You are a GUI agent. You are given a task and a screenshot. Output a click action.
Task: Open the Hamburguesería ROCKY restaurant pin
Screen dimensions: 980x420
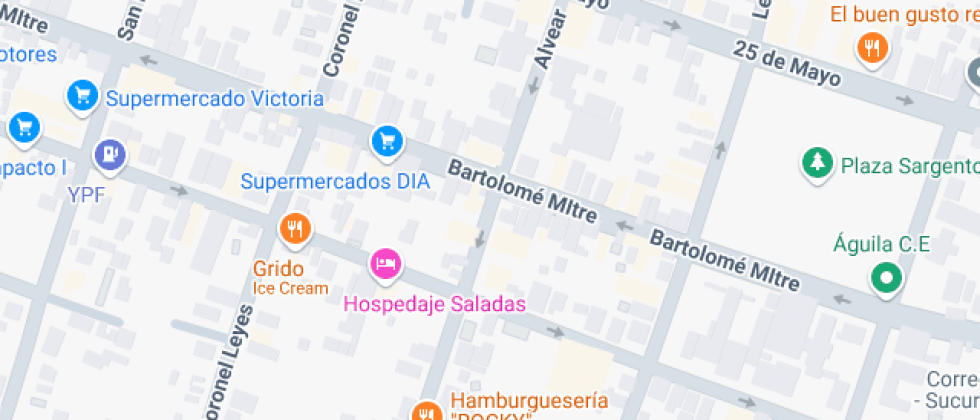click(427, 412)
